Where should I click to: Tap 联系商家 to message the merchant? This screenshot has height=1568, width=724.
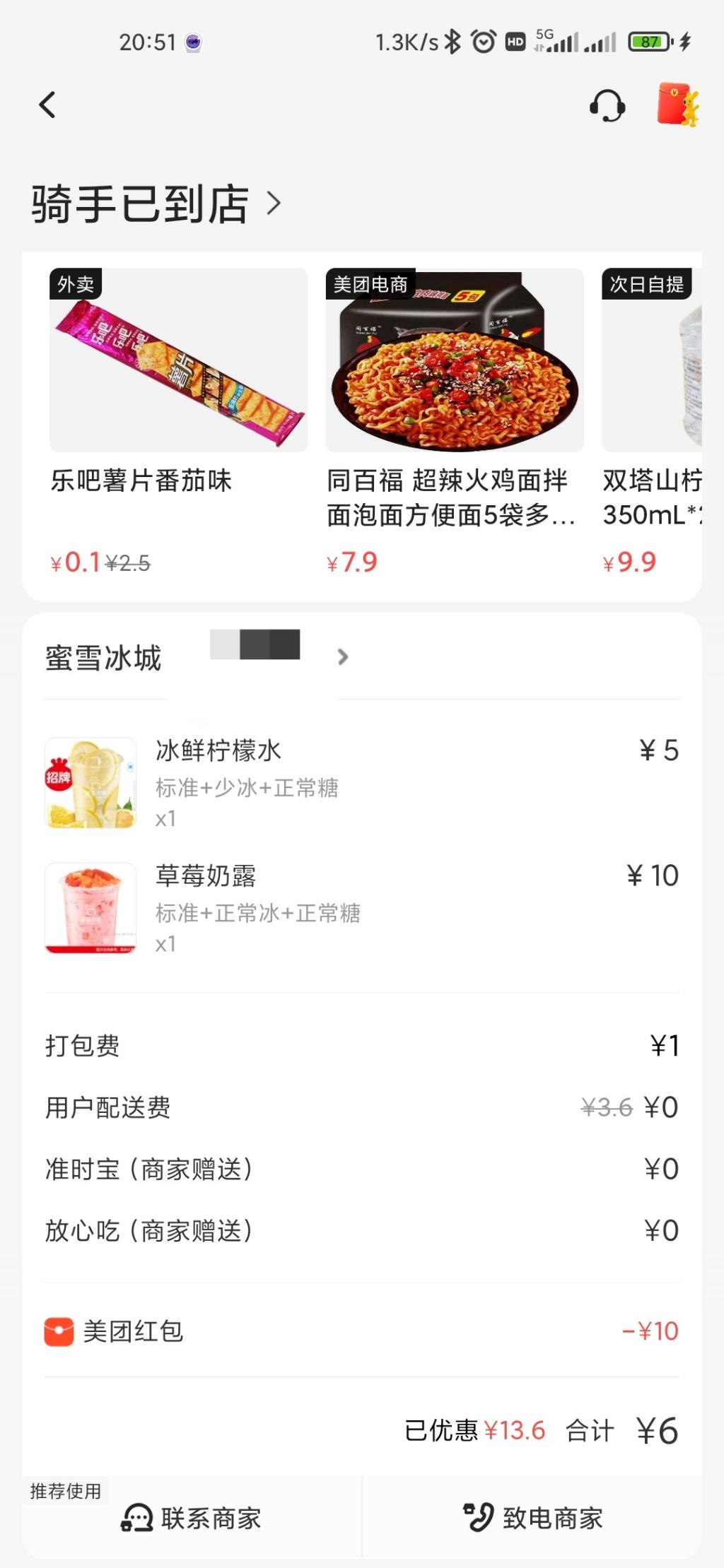[x=192, y=1517]
